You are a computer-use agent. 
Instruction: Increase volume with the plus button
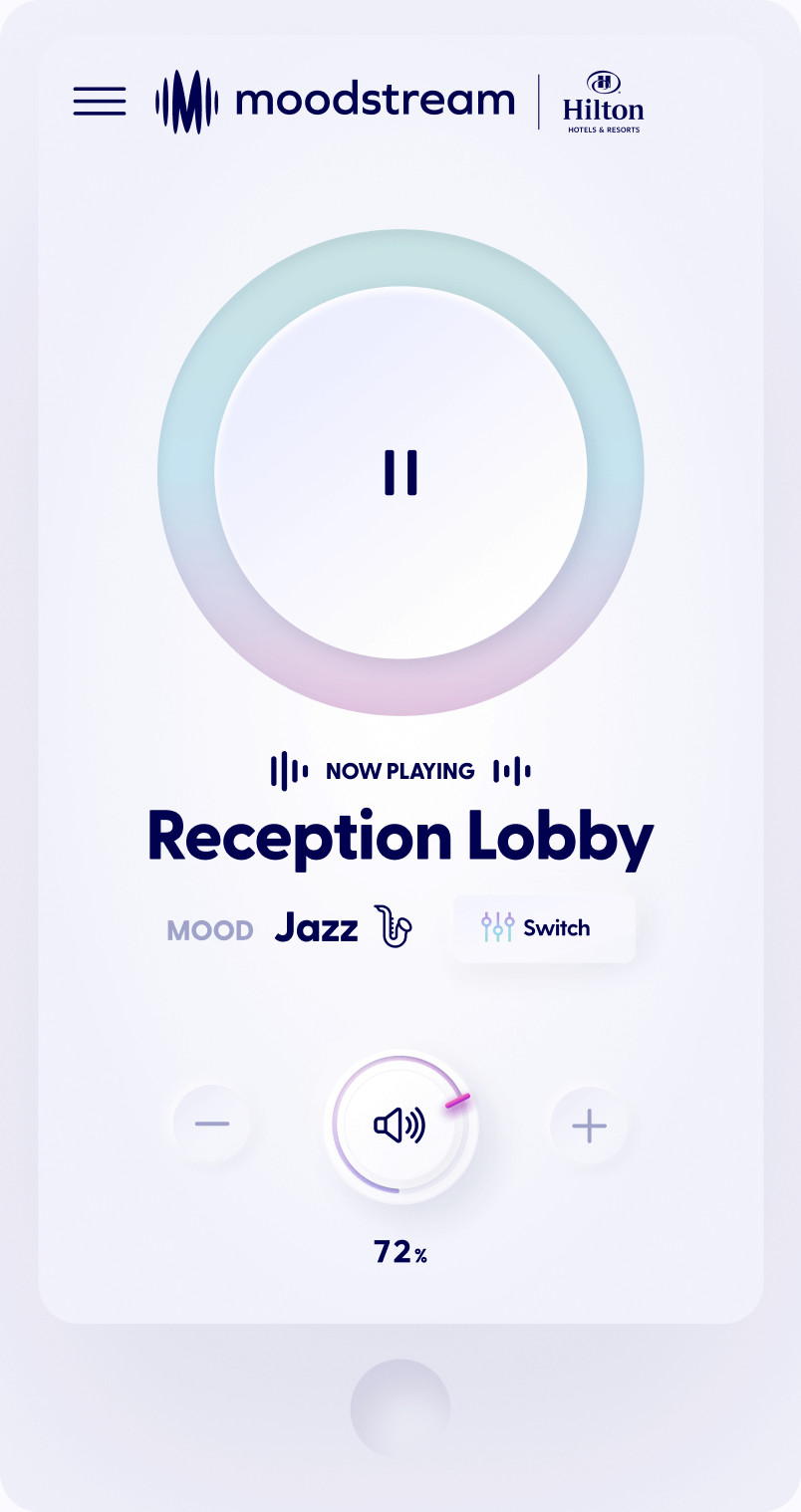pyautogui.click(x=589, y=1127)
